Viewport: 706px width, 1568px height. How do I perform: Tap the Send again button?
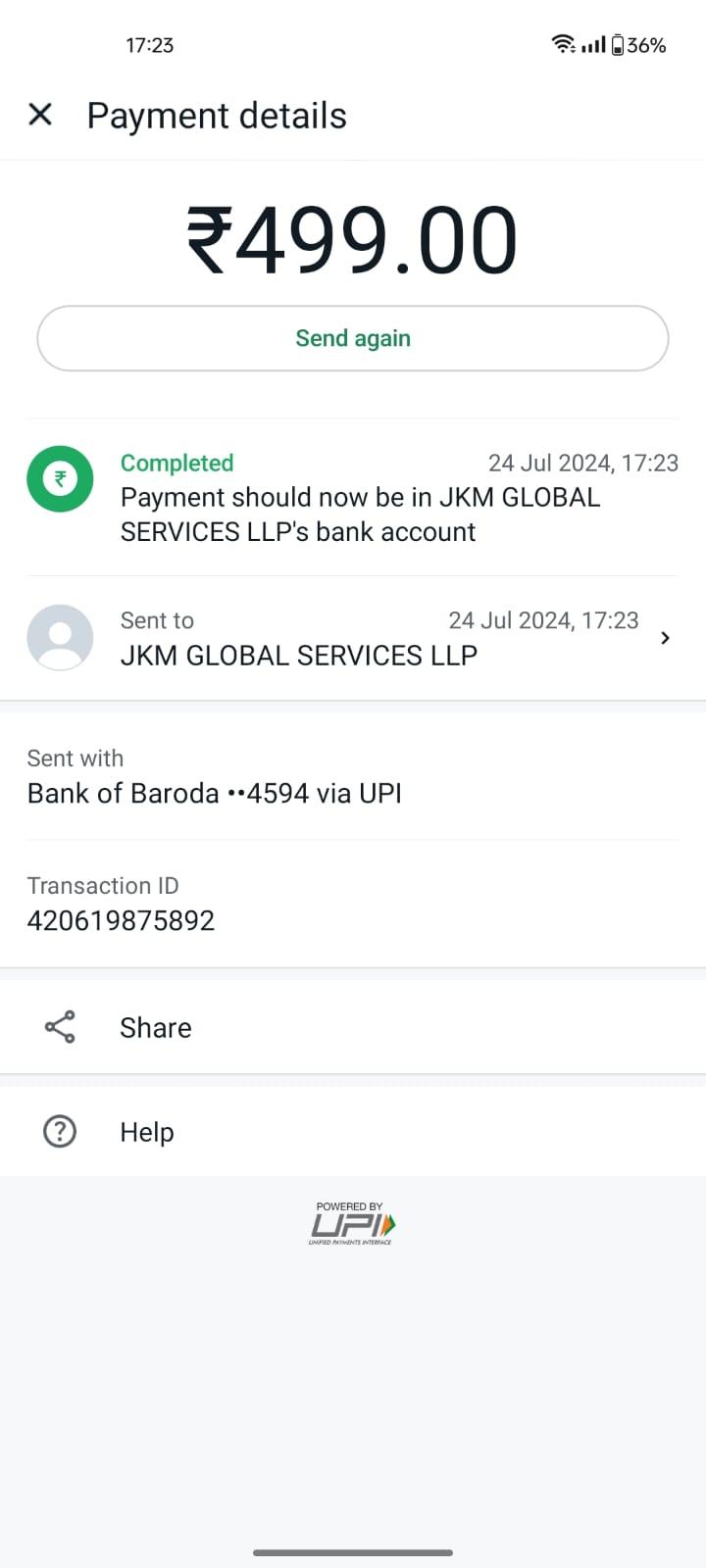(x=353, y=338)
